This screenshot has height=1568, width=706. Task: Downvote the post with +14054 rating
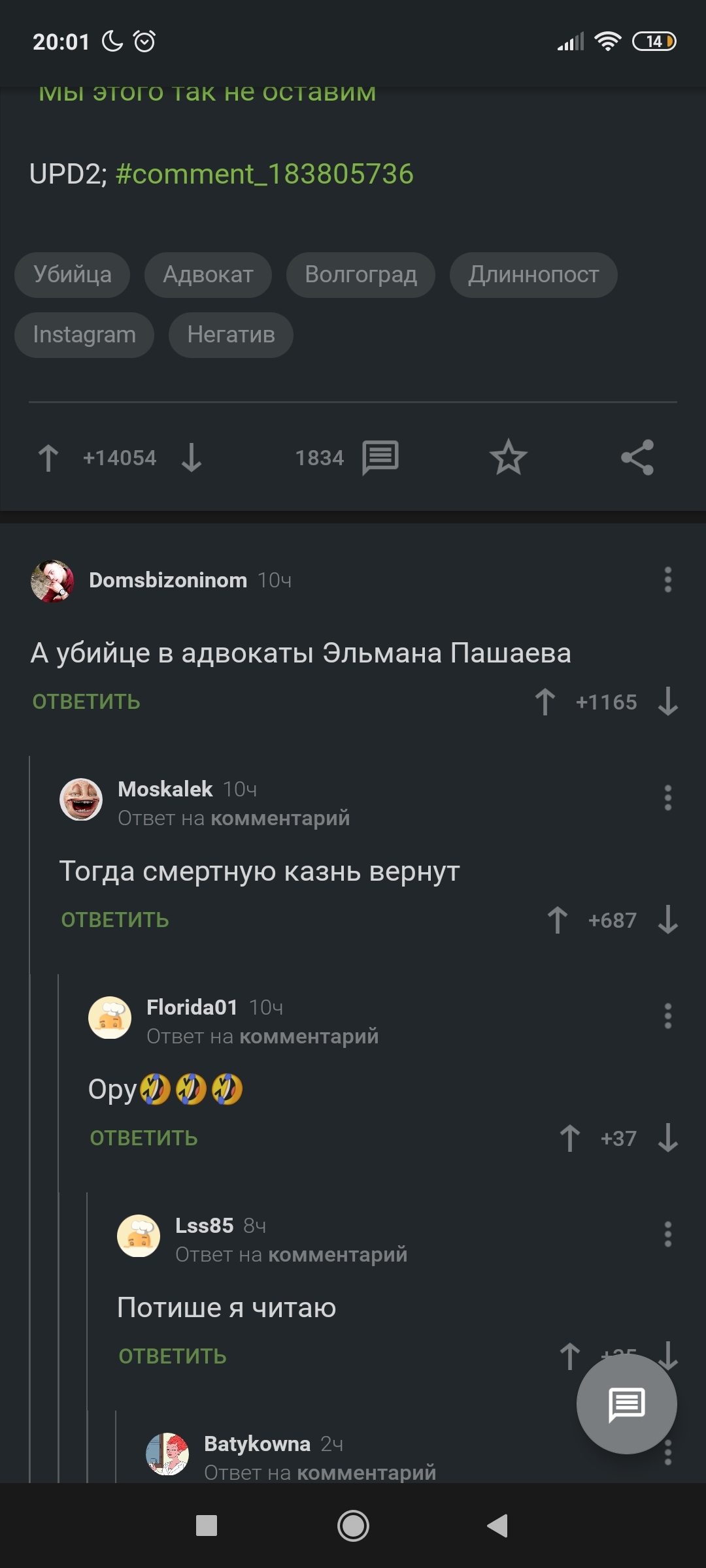[x=192, y=458]
